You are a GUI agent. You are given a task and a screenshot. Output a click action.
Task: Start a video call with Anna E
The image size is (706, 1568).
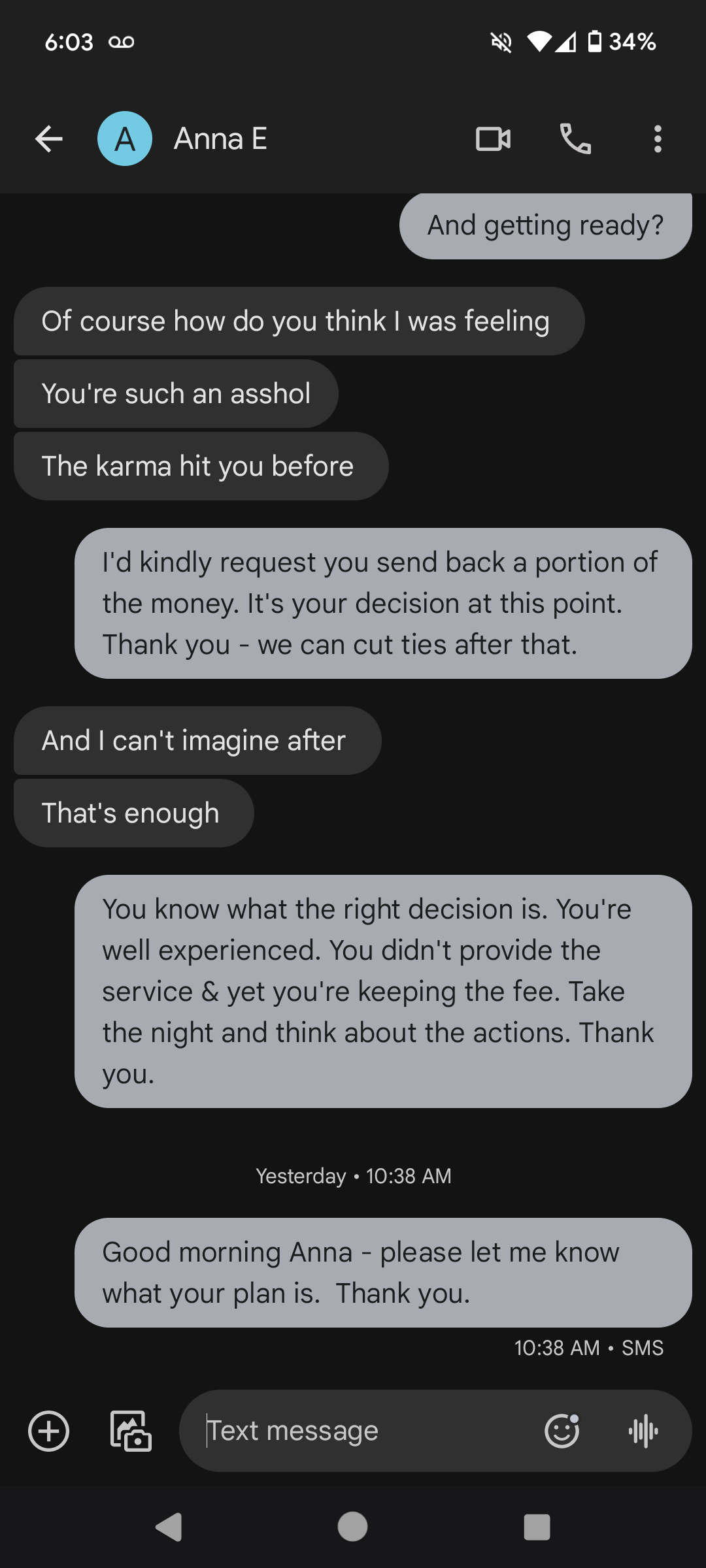coord(494,139)
